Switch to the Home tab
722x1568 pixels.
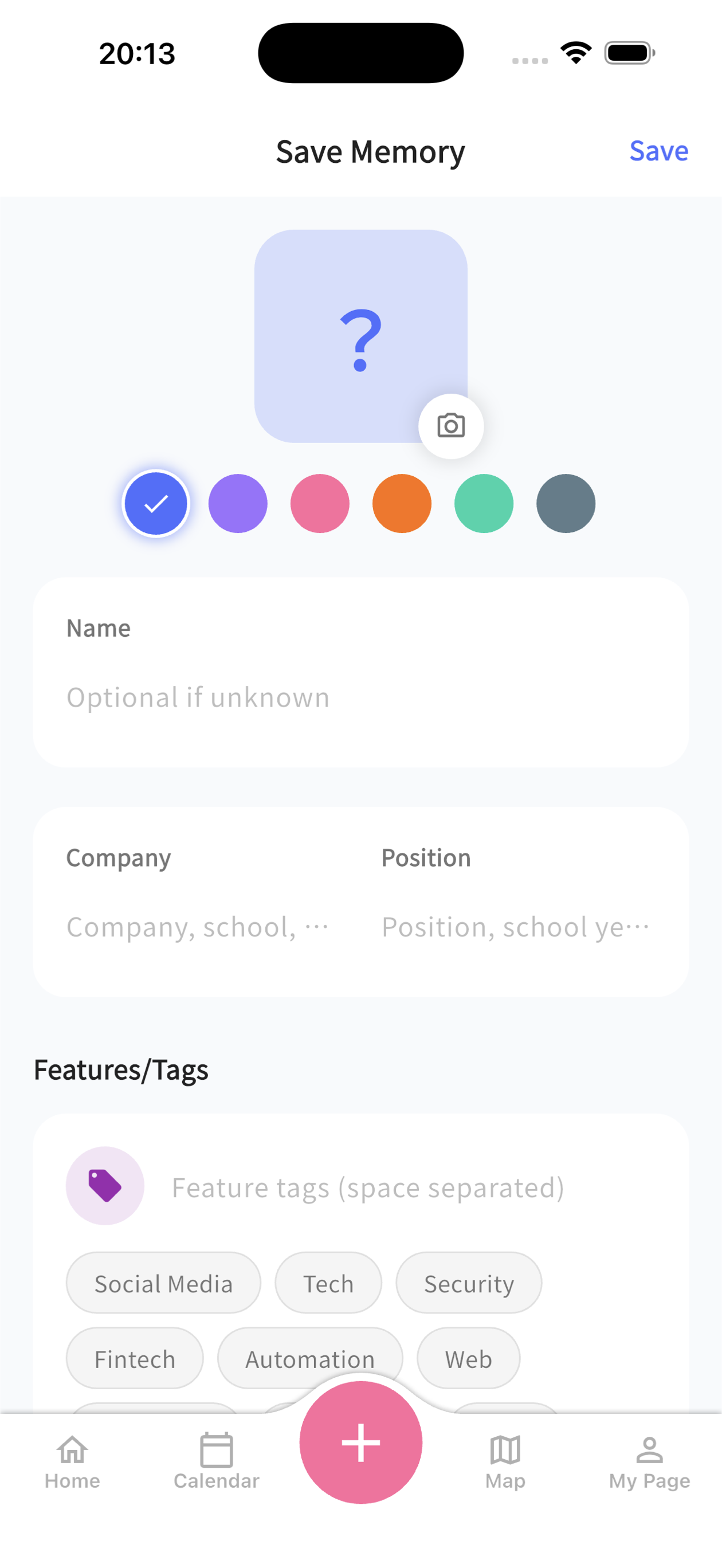click(72, 1461)
